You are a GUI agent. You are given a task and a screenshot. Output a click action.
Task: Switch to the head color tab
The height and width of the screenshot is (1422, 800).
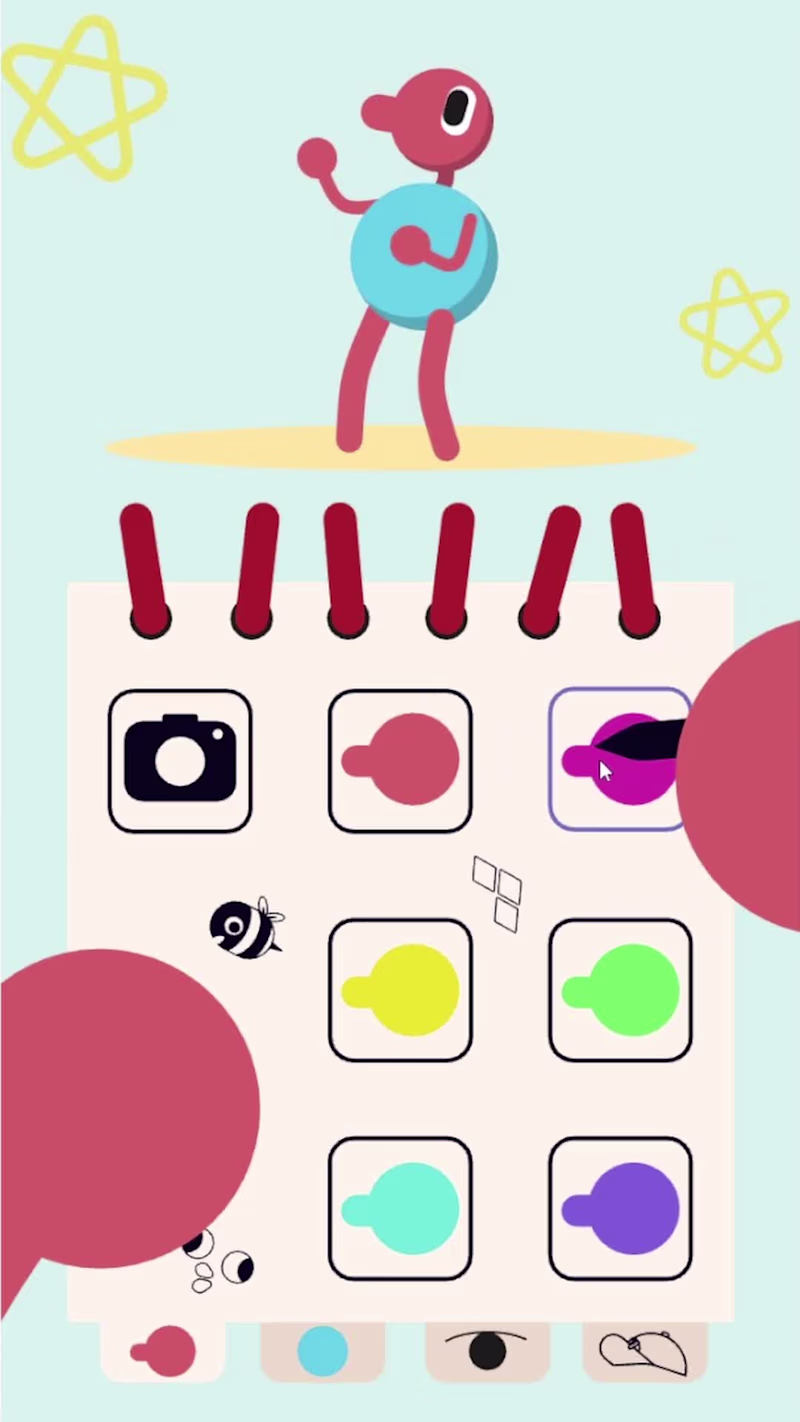coord(163,1352)
